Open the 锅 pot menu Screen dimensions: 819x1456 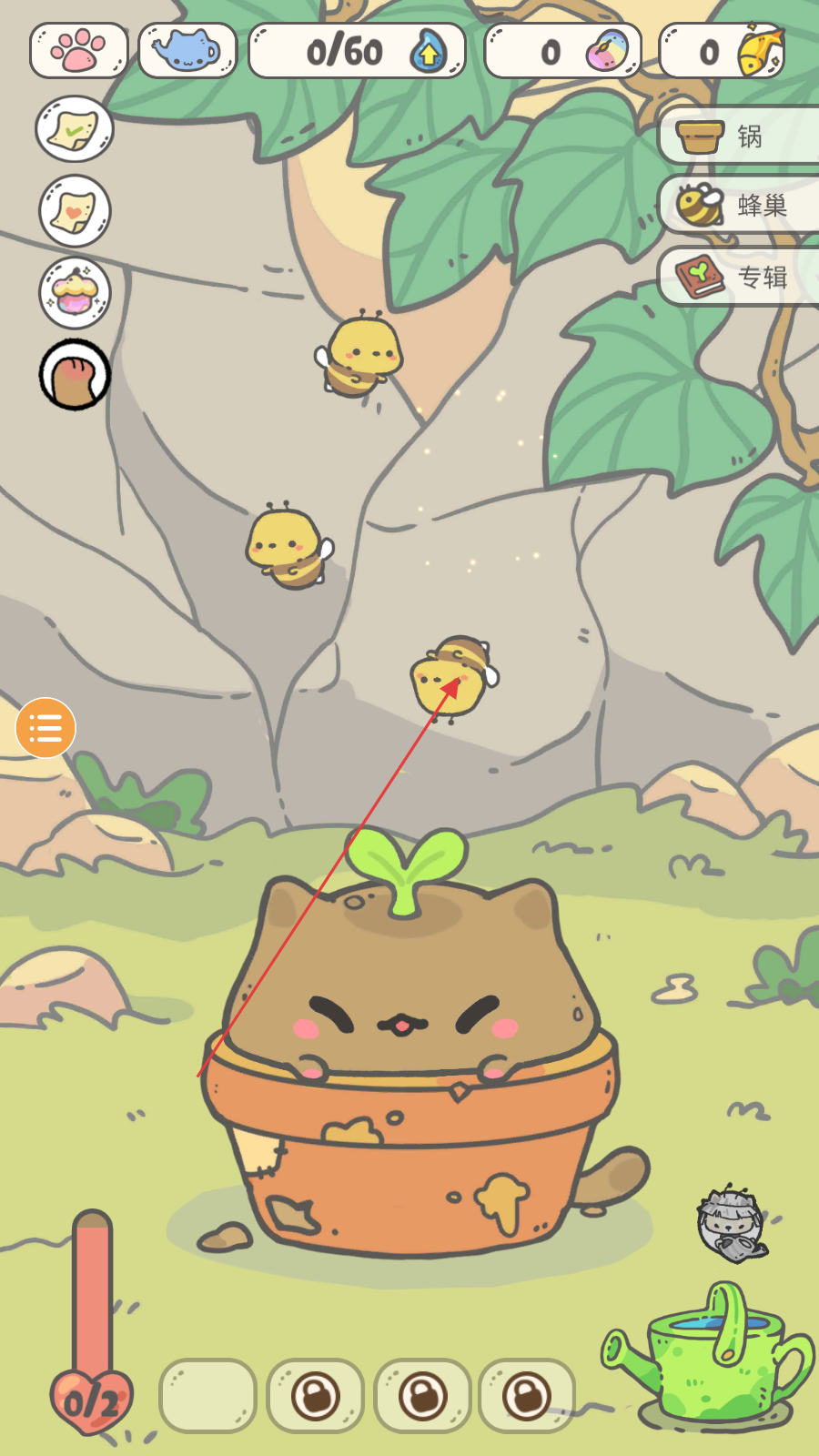[x=739, y=136]
